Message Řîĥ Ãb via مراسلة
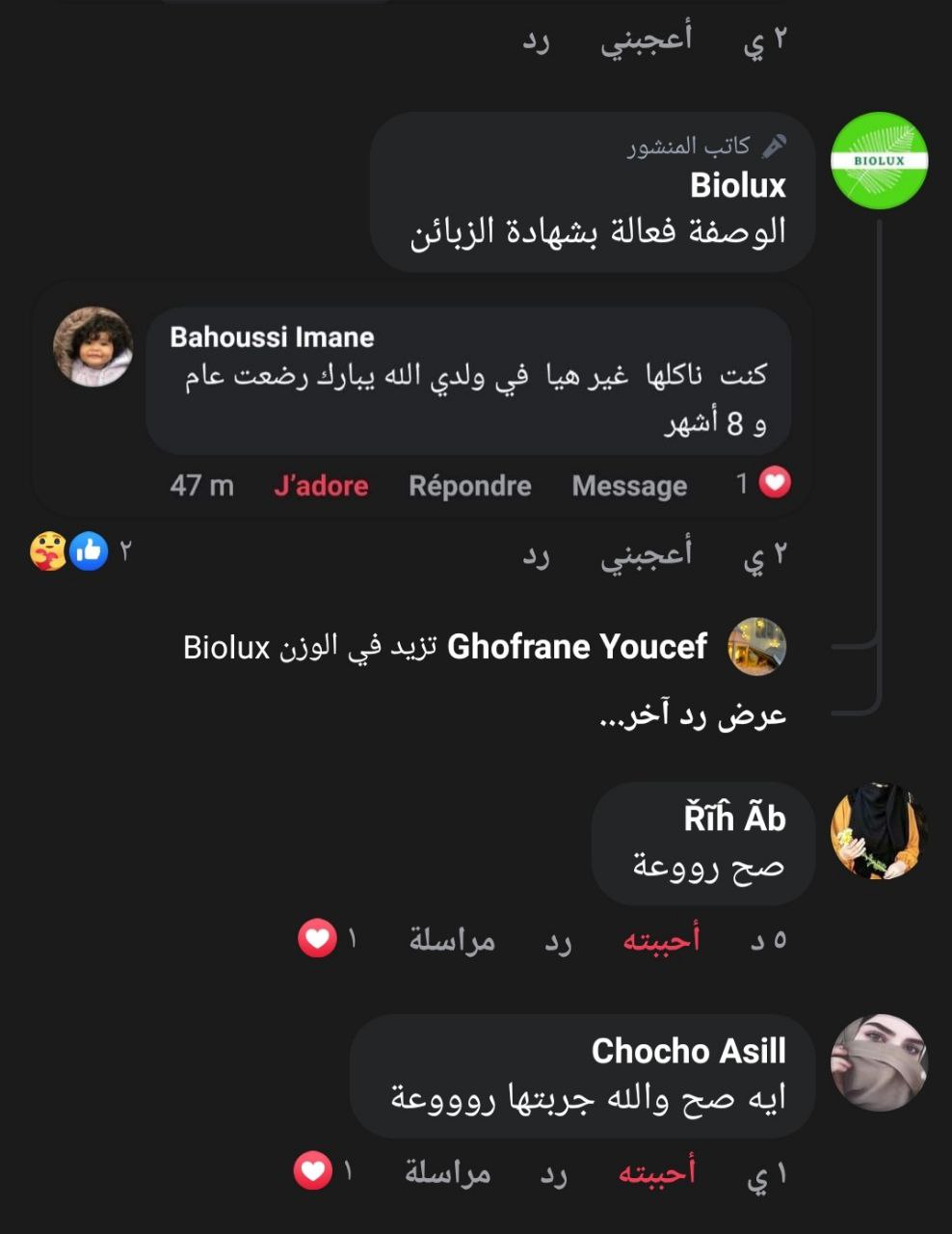The width and height of the screenshot is (952, 1234). (453, 939)
